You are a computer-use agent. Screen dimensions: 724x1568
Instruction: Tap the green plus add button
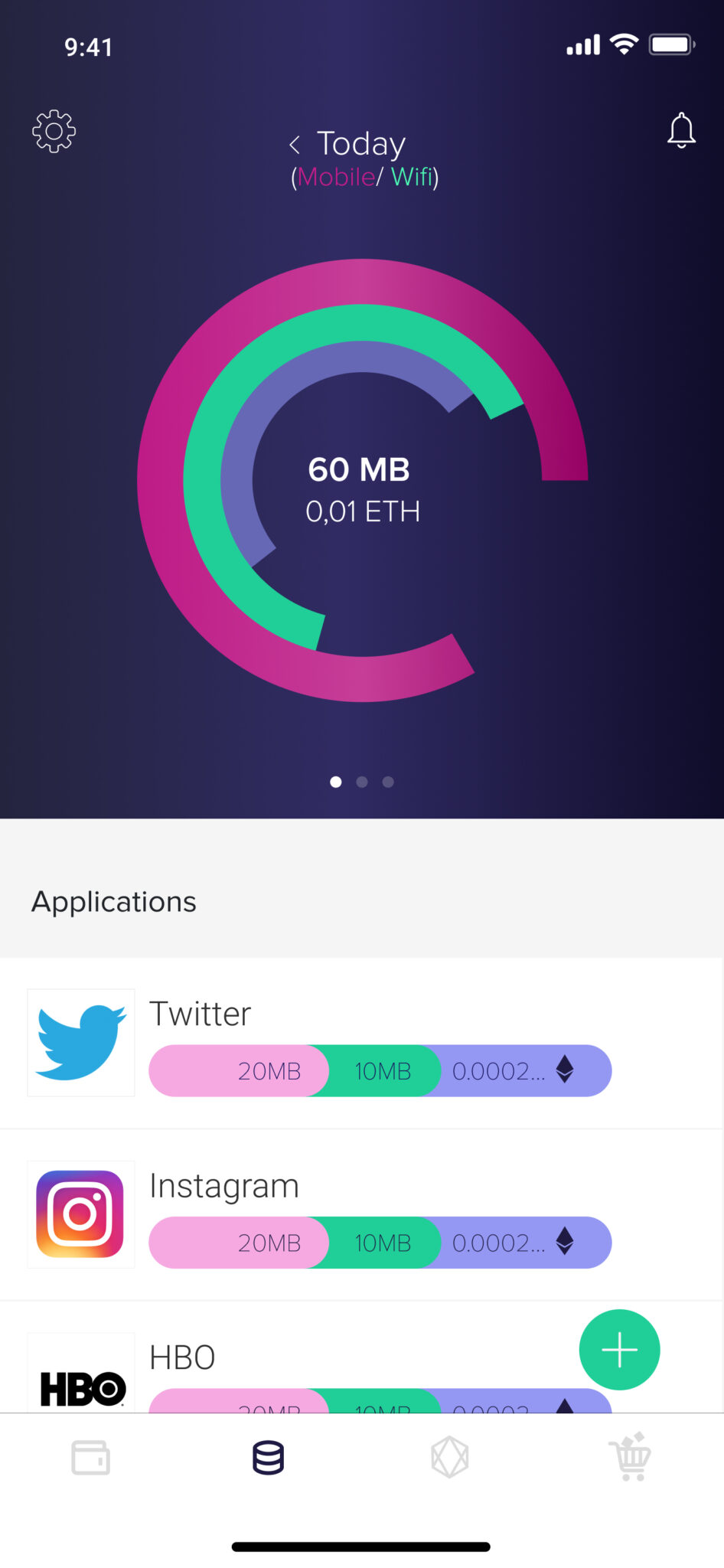(619, 1350)
